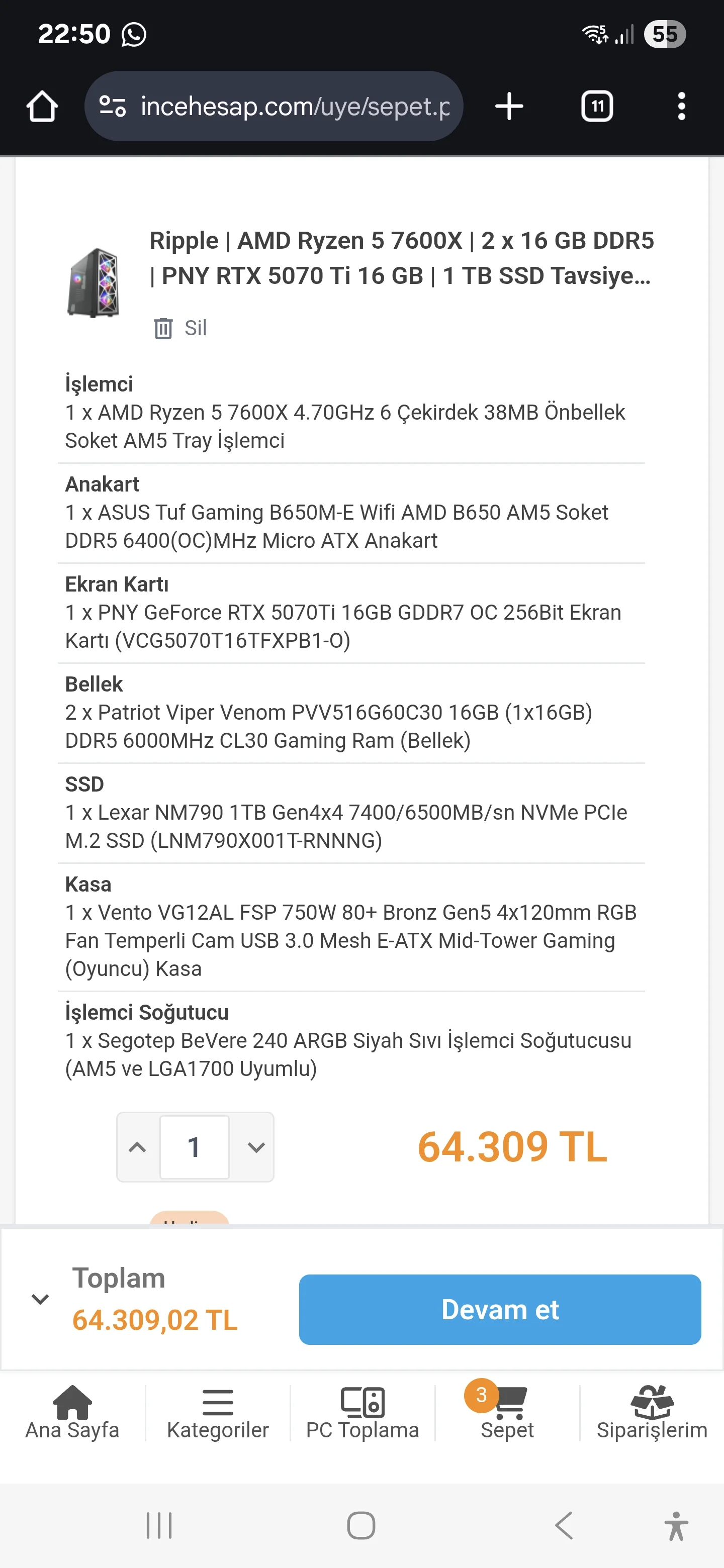Expand the Toplam price summary
This screenshot has width=724, height=1568.
click(40, 1299)
